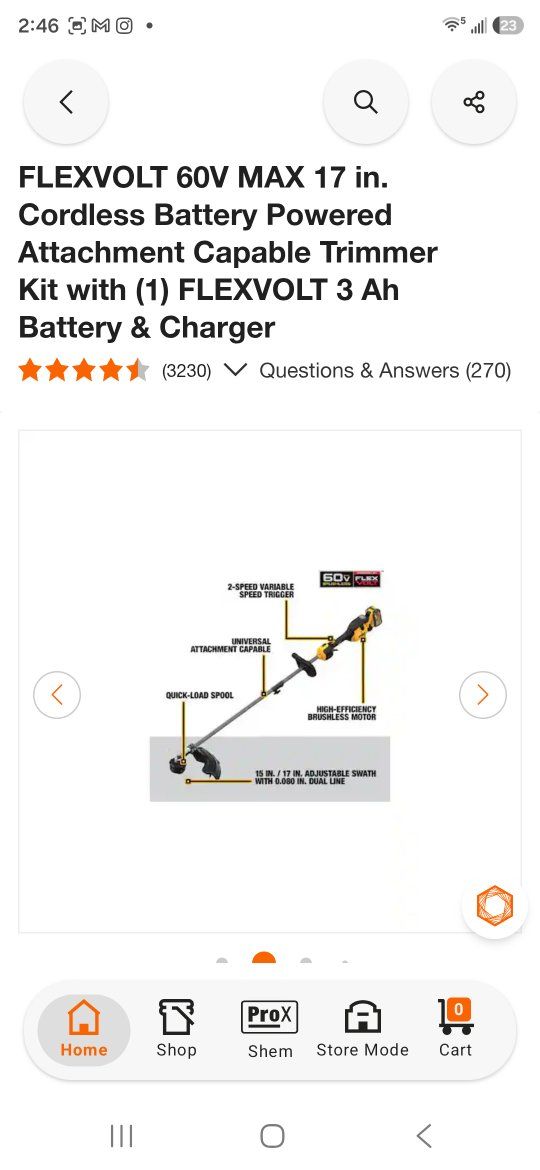View the Cart
Image resolution: width=540 pixels, height=1170 pixels.
coord(455,1029)
